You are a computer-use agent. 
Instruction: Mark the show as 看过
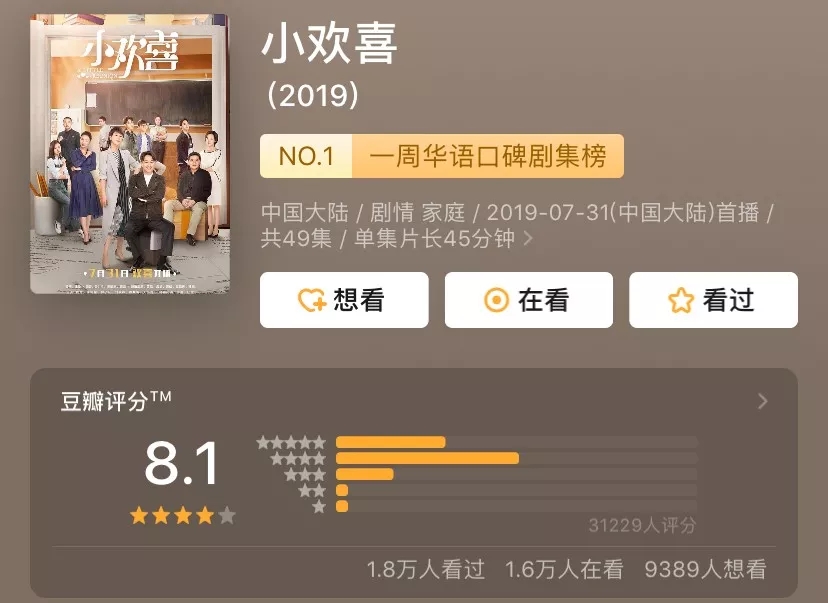click(713, 300)
